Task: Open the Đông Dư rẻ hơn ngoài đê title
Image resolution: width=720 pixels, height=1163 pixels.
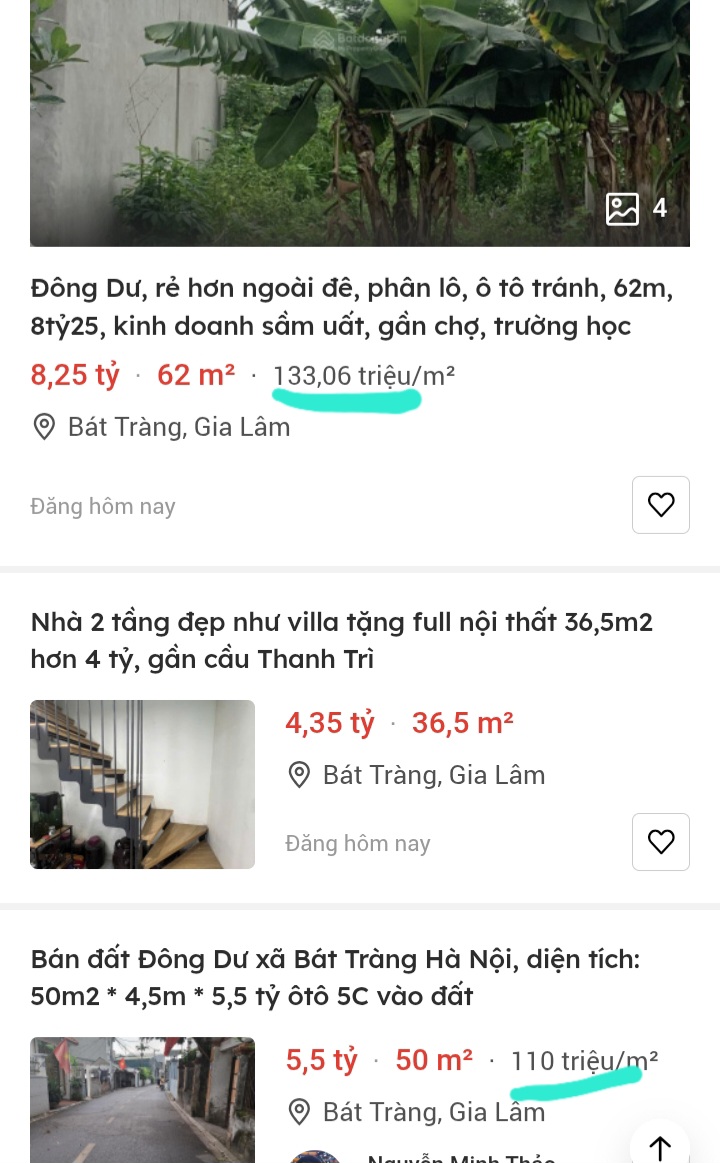Action: (x=351, y=307)
